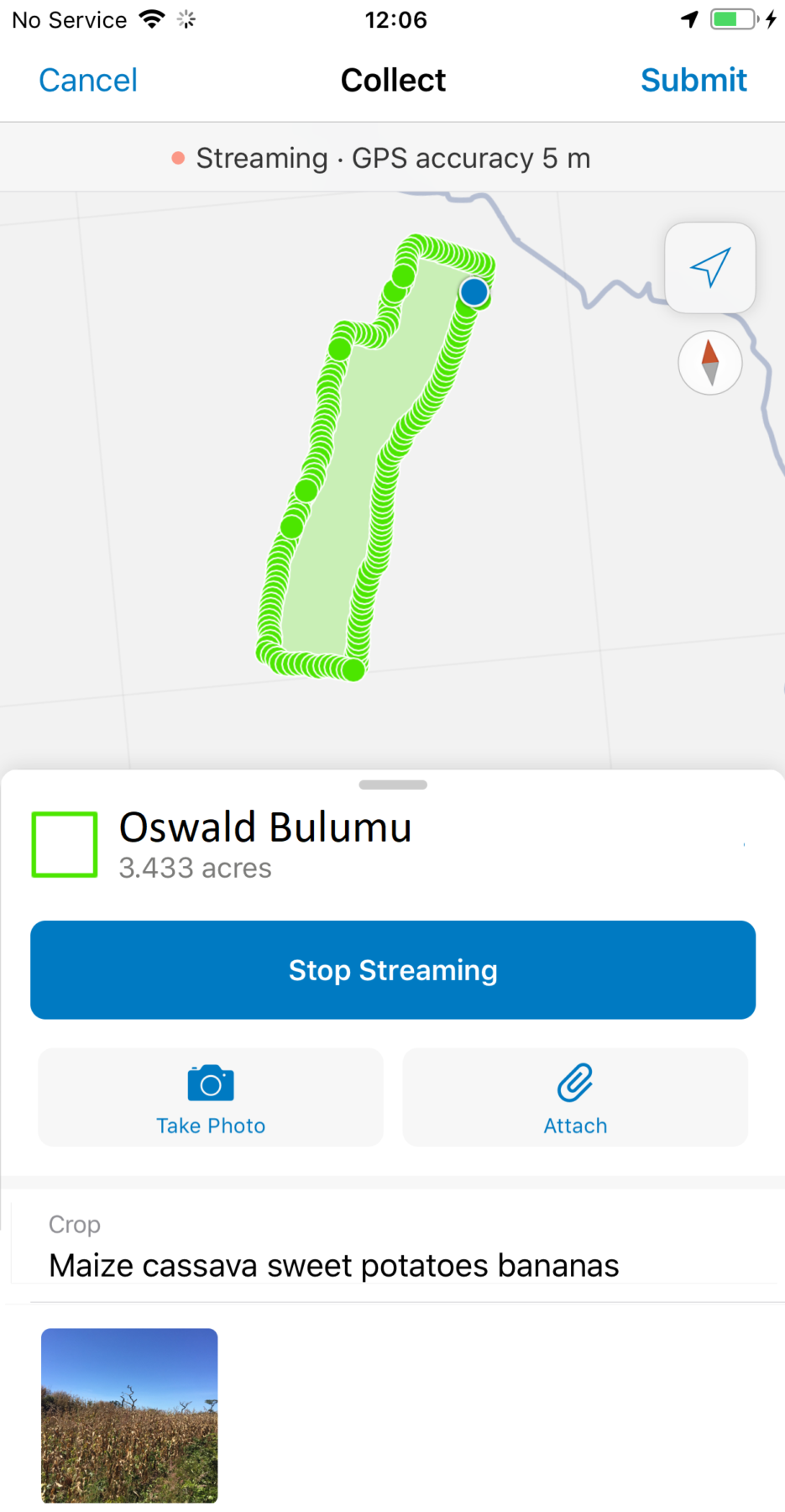The width and height of the screenshot is (785, 1512).
Task: Reset map orientation with the compass
Action: click(x=709, y=363)
